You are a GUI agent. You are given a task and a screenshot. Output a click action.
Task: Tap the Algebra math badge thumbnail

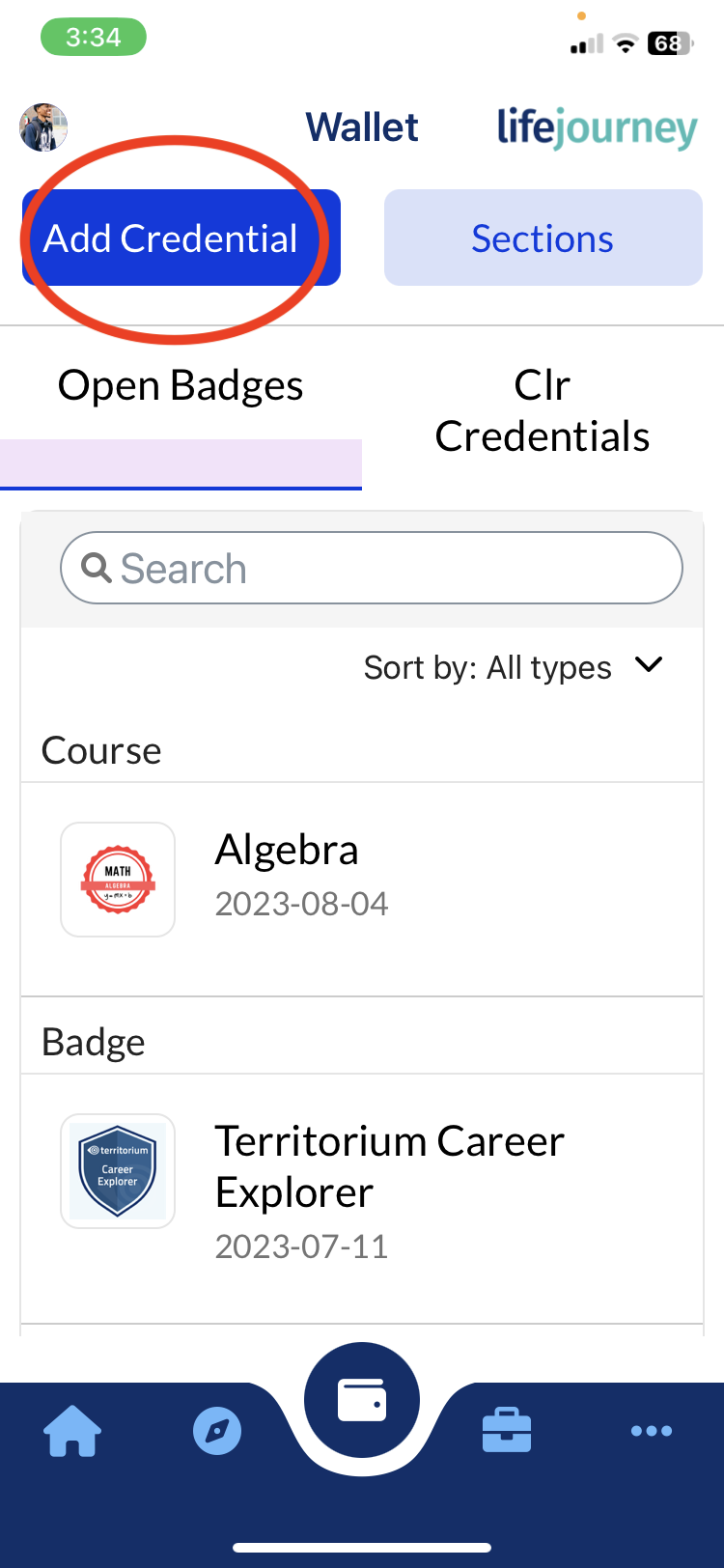(117, 880)
